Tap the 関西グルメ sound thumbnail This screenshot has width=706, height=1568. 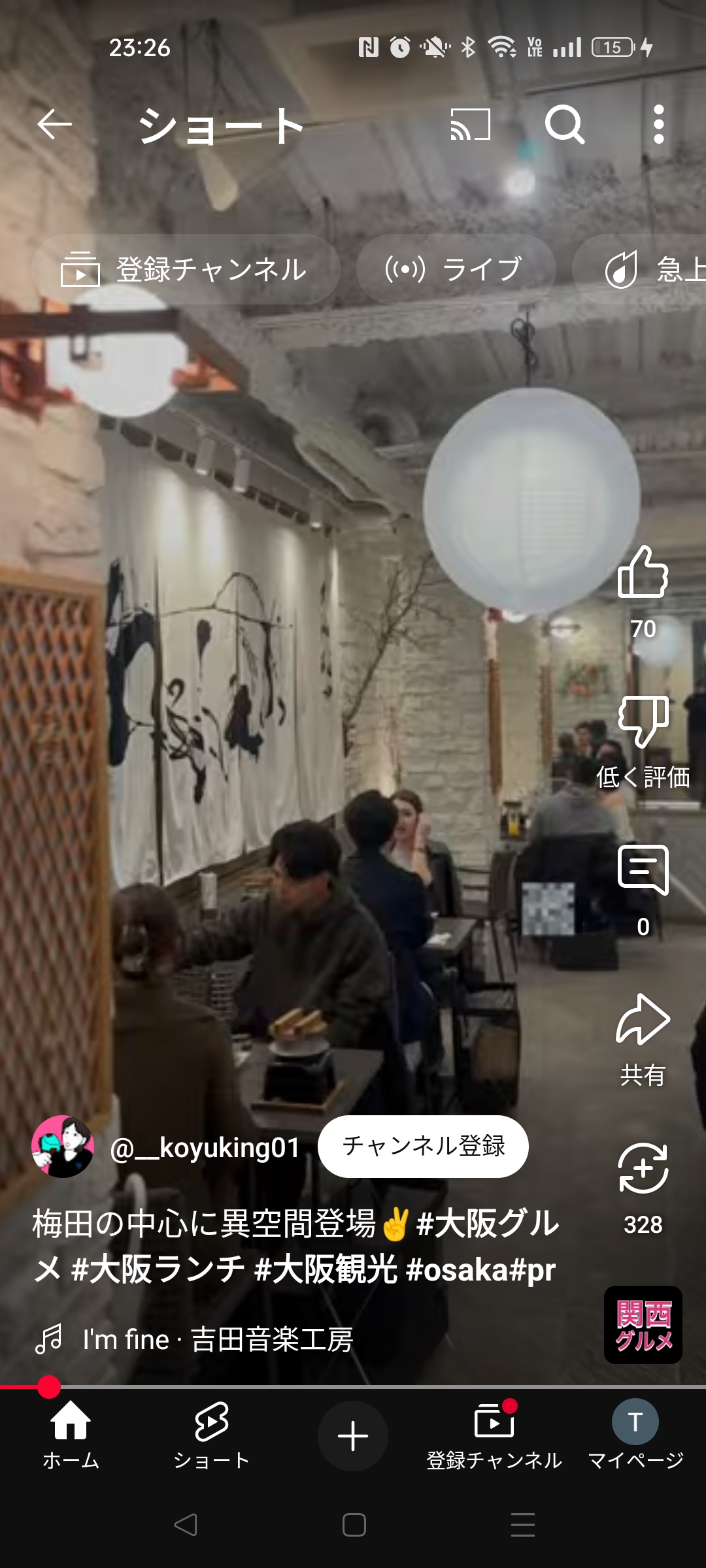(x=643, y=1325)
